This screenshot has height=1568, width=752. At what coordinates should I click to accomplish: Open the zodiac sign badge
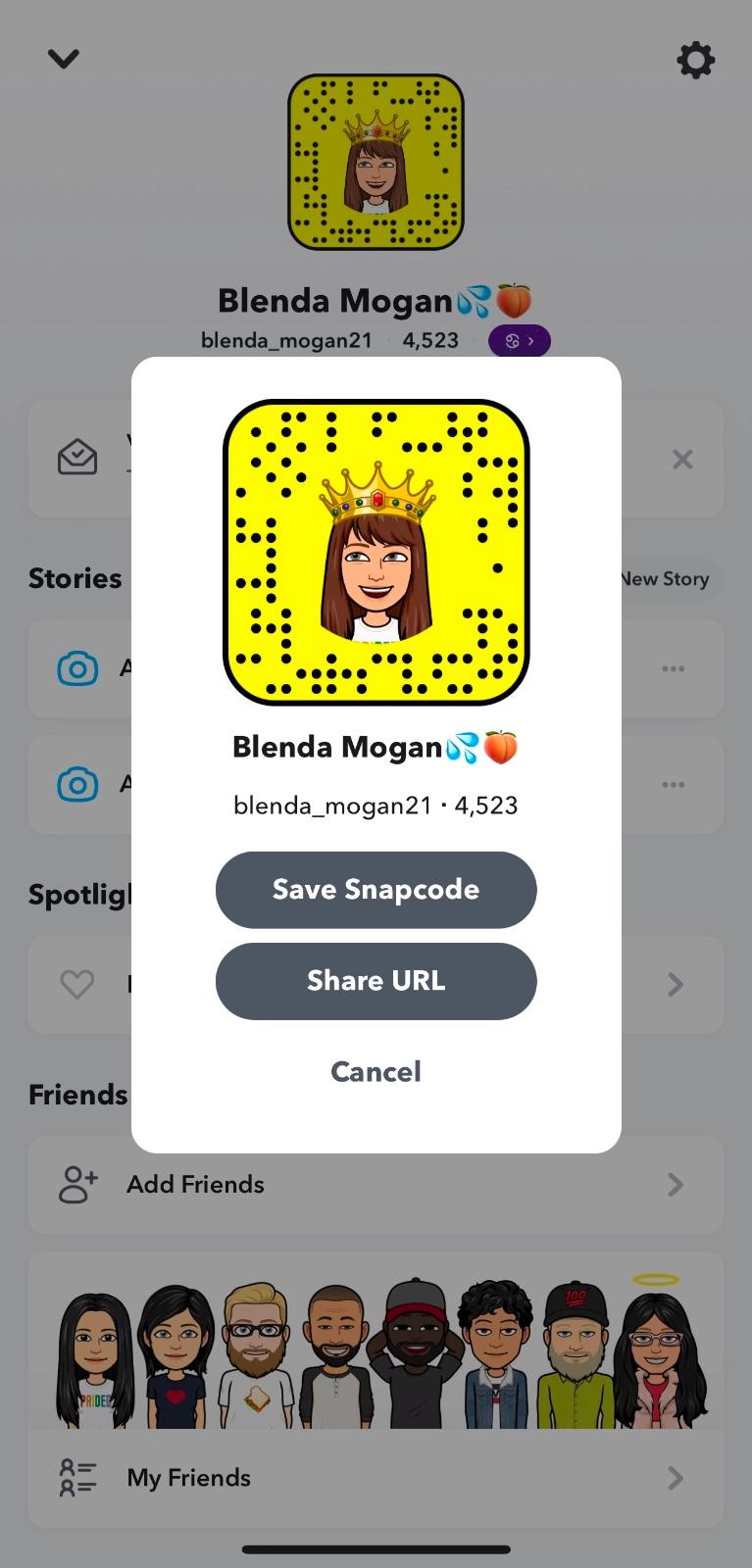(519, 341)
